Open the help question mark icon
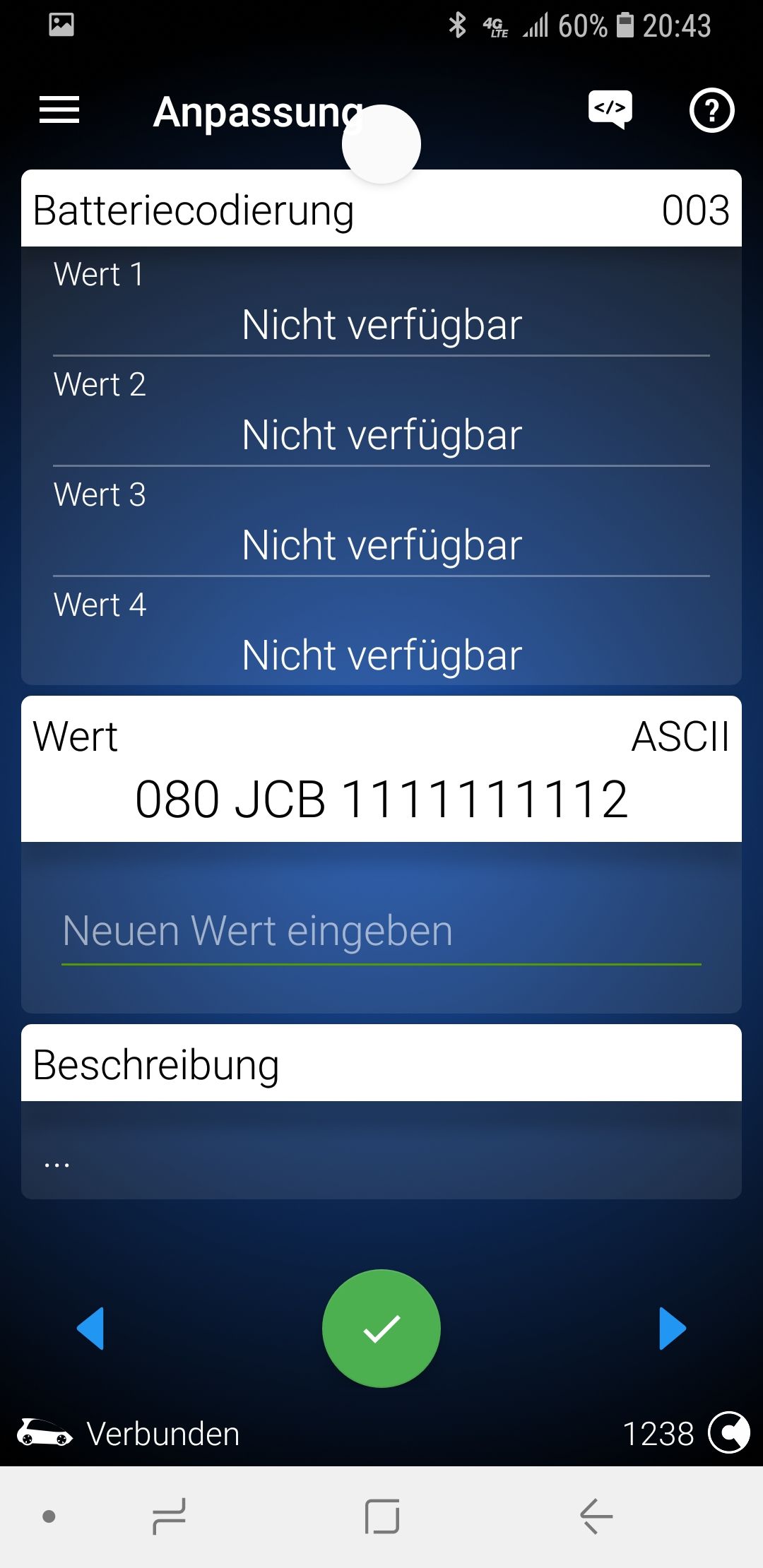 tap(711, 110)
